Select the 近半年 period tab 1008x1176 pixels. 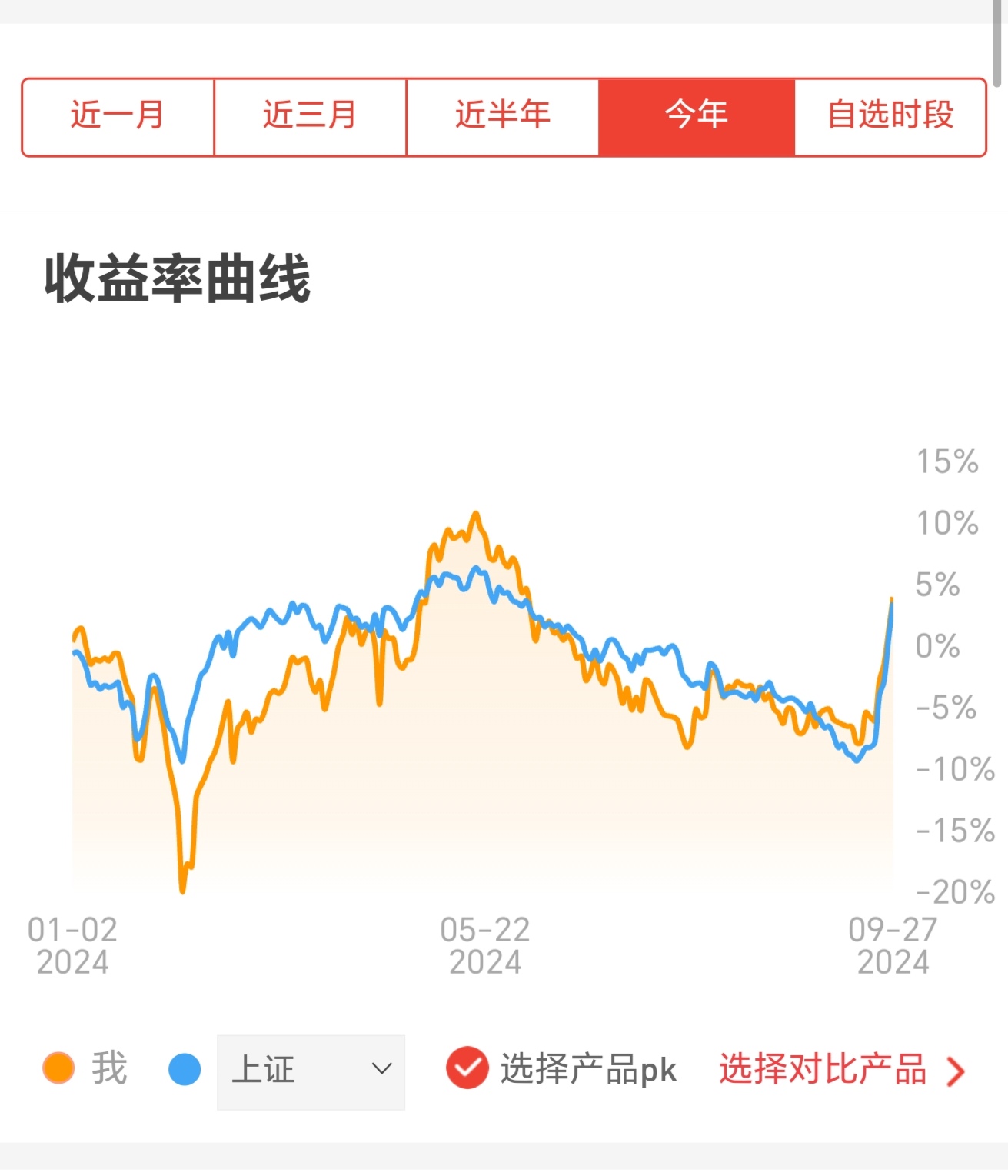pos(502,115)
